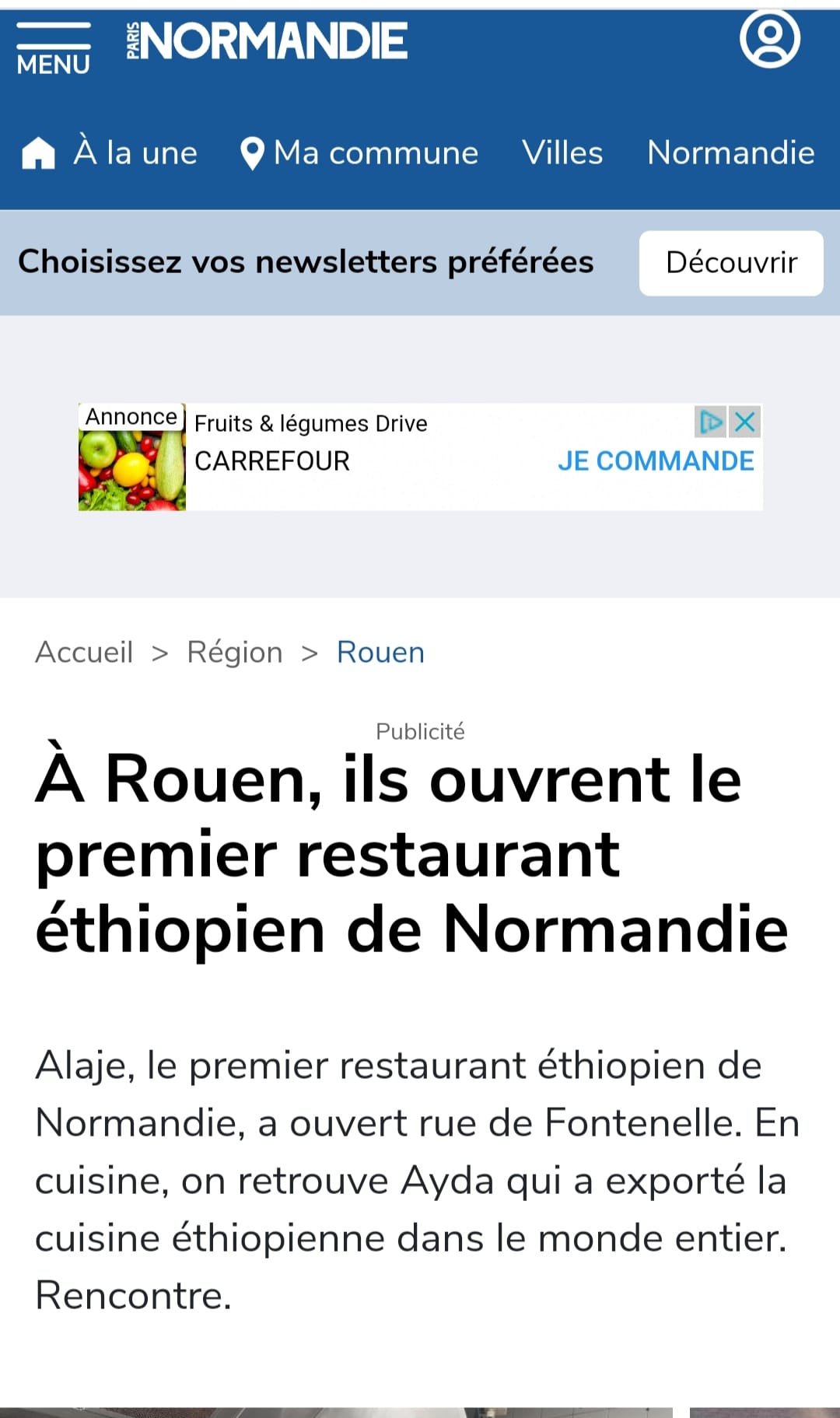Tap JE COMMANDE on the Carrefour ad
Image resolution: width=840 pixels, height=1418 pixels.
[x=656, y=461]
